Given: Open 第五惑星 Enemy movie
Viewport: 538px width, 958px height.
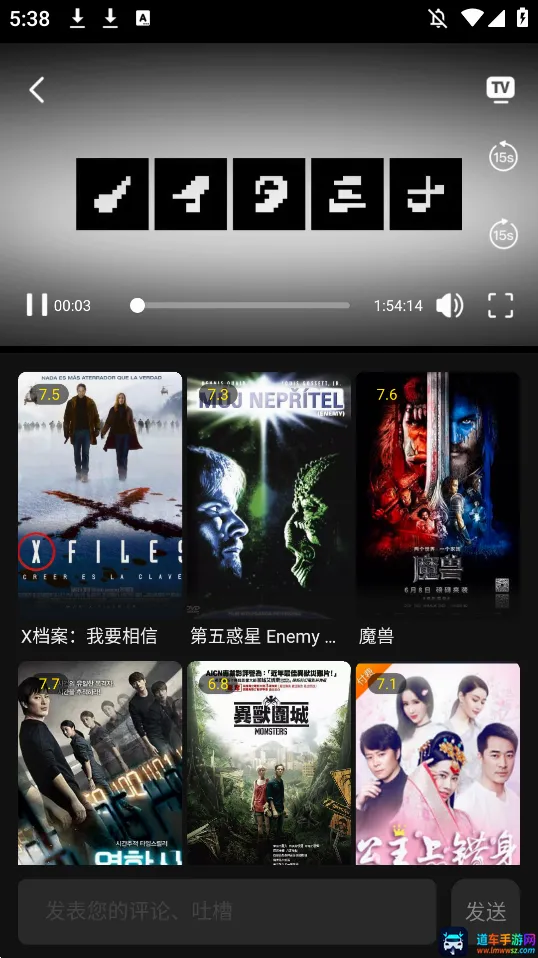Looking at the screenshot, I should tap(269, 511).
